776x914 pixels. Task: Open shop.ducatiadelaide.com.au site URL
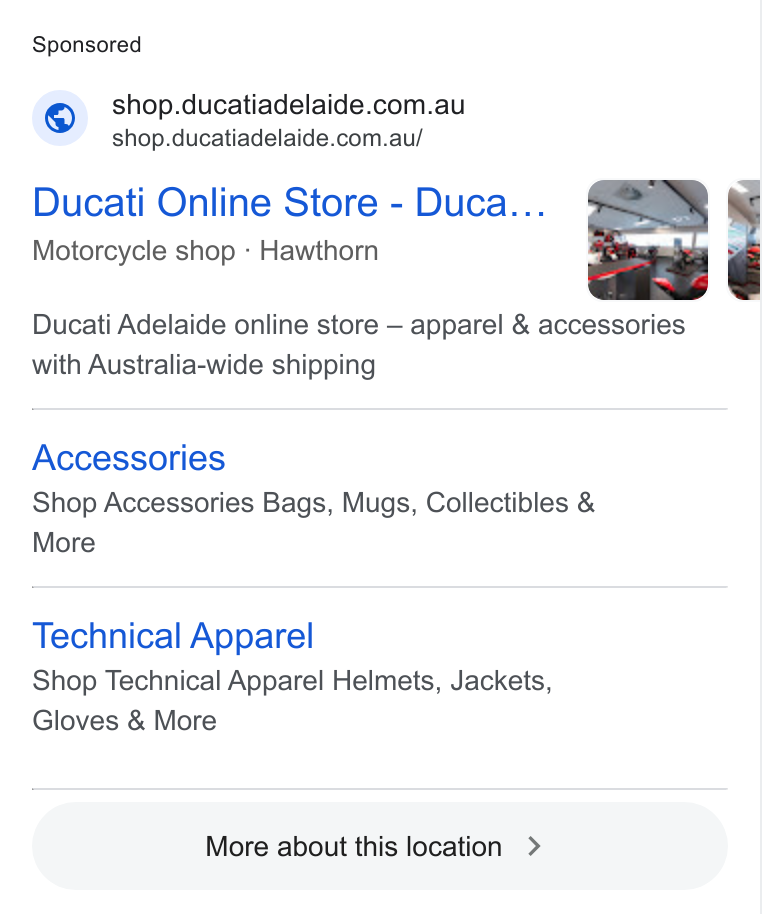click(x=267, y=139)
